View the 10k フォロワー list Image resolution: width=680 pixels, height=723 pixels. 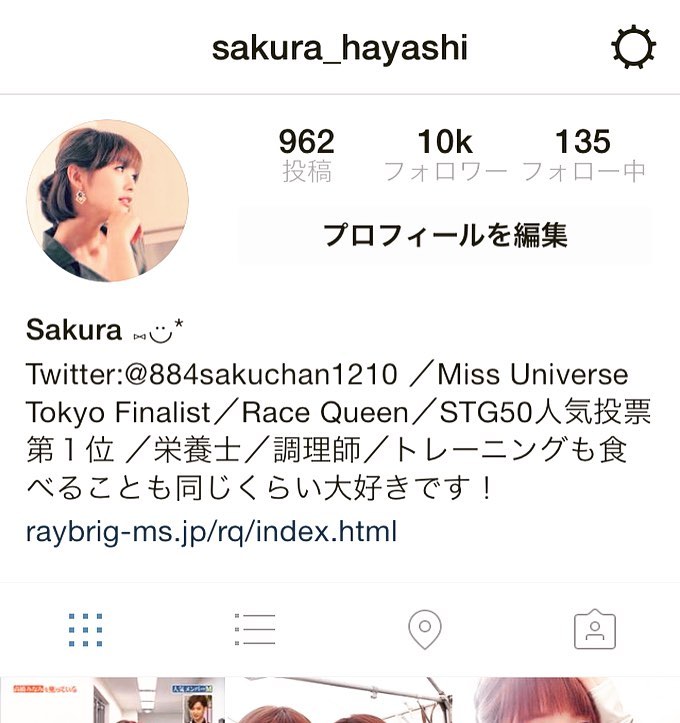[x=445, y=155]
